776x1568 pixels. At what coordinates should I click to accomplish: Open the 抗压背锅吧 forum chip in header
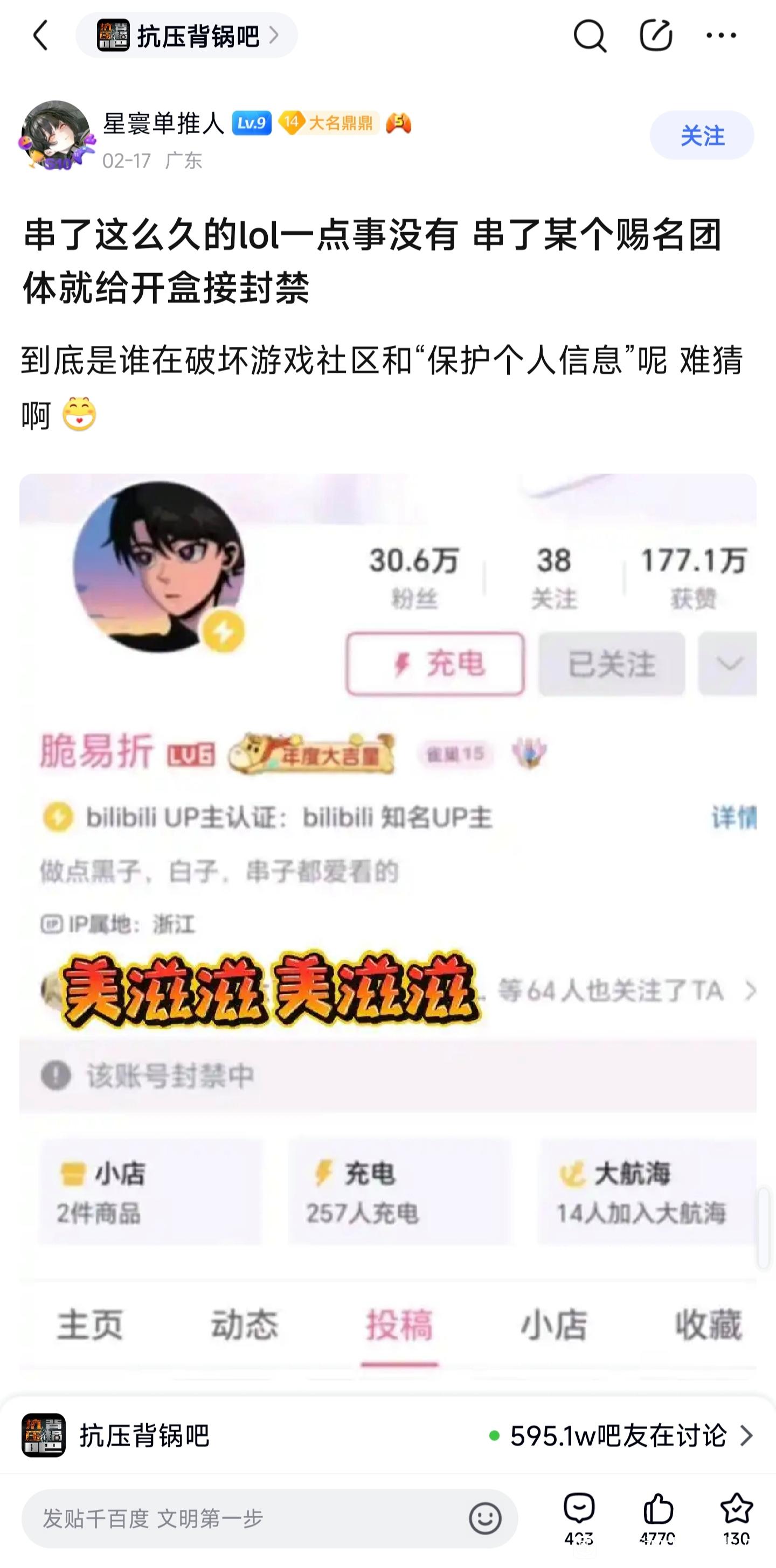[x=186, y=36]
